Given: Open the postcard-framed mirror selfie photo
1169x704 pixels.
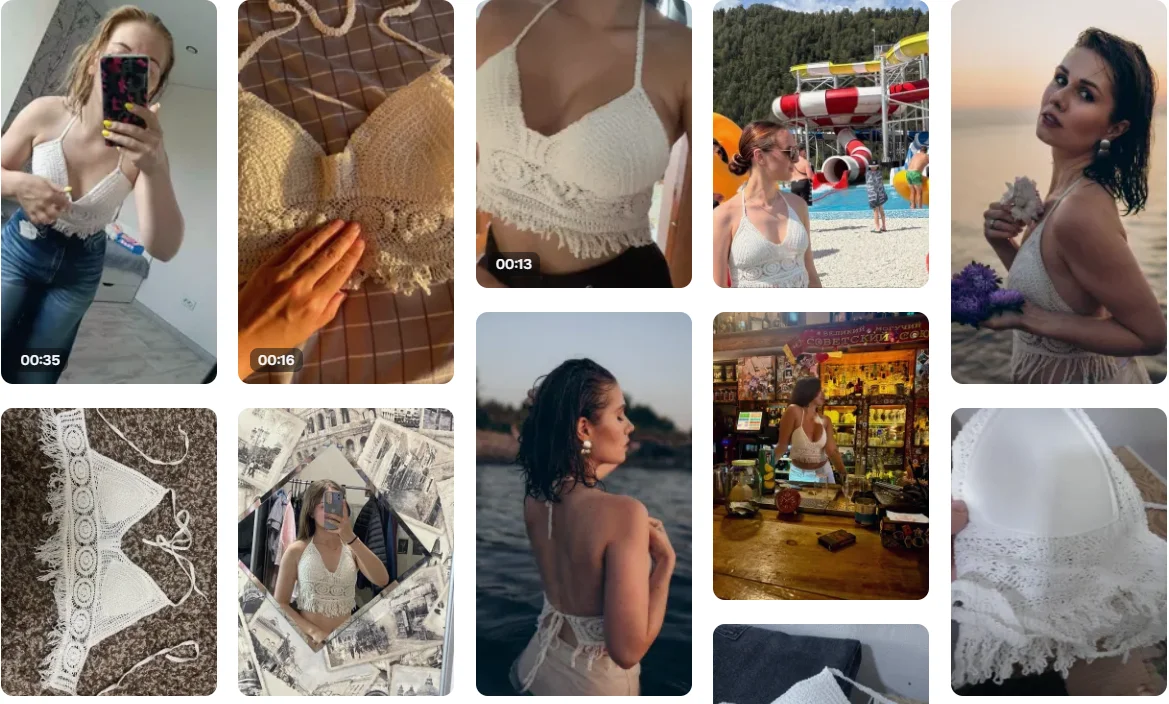Looking at the screenshot, I should pyautogui.click(x=345, y=551).
